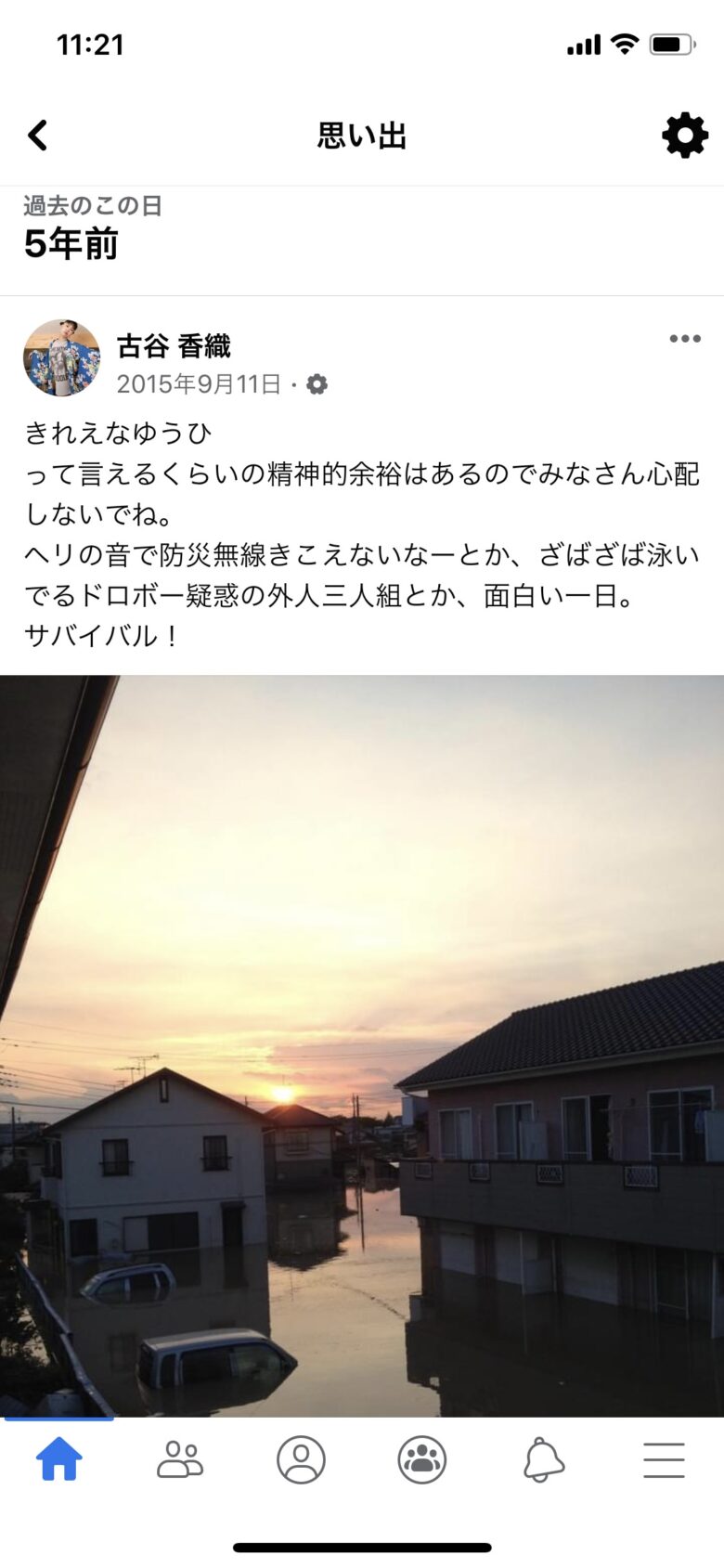Open the hamburger menu tab
724x1568 pixels.
pos(665,1459)
